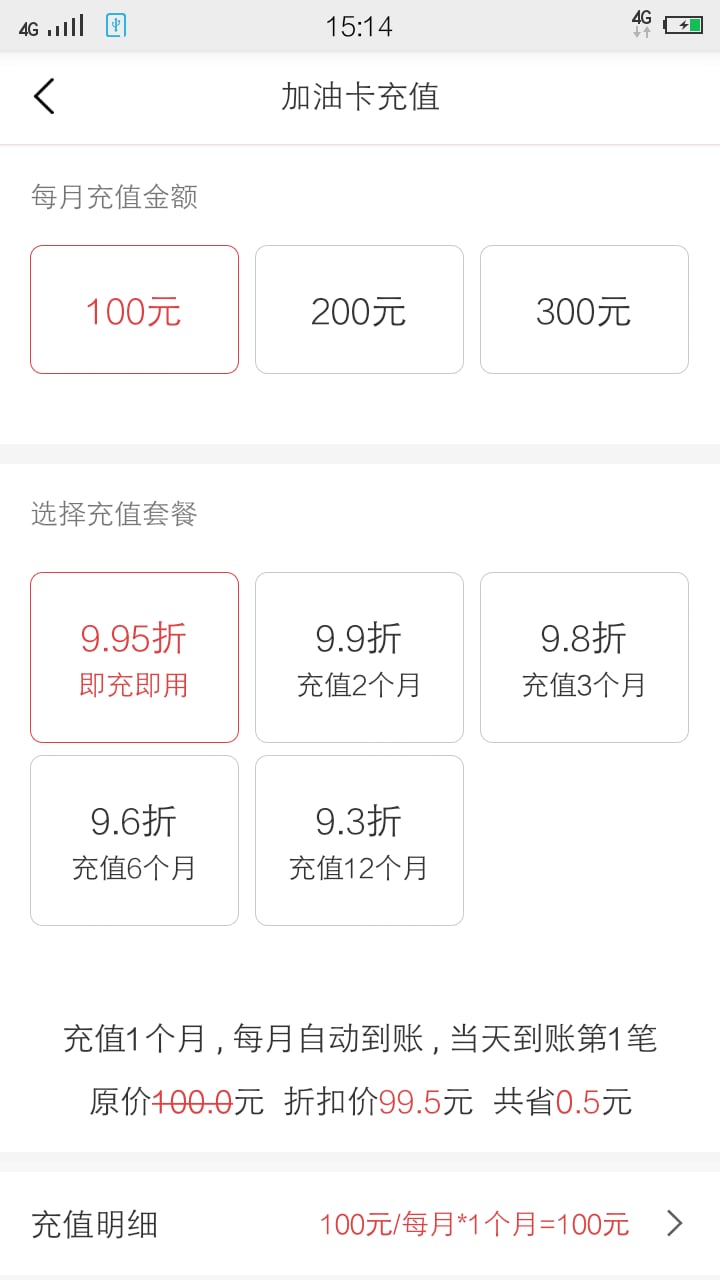Image resolution: width=720 pixels, height=1280 pixels.
Task: Open the 充值明细 details row
Action: [360, 1224]
